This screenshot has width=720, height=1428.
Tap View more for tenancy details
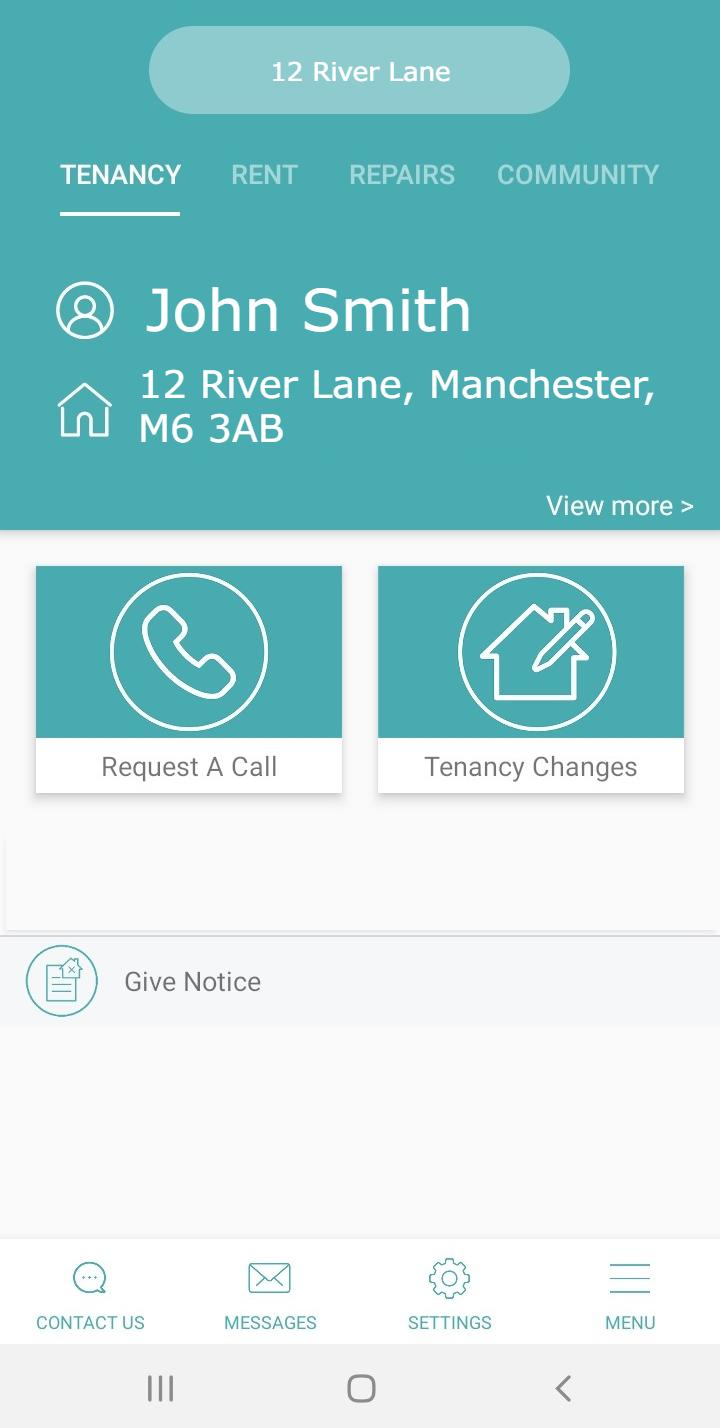pos(620,505)
